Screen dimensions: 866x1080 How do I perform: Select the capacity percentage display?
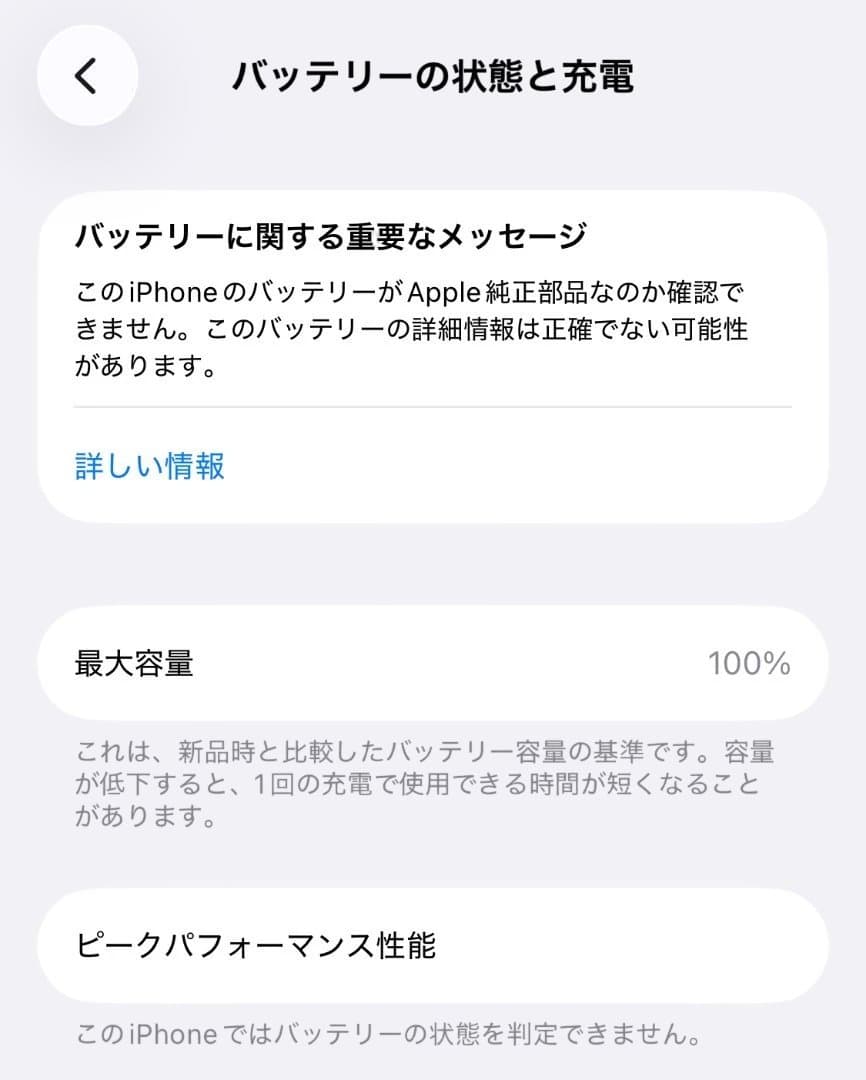[x=748, y=663]
